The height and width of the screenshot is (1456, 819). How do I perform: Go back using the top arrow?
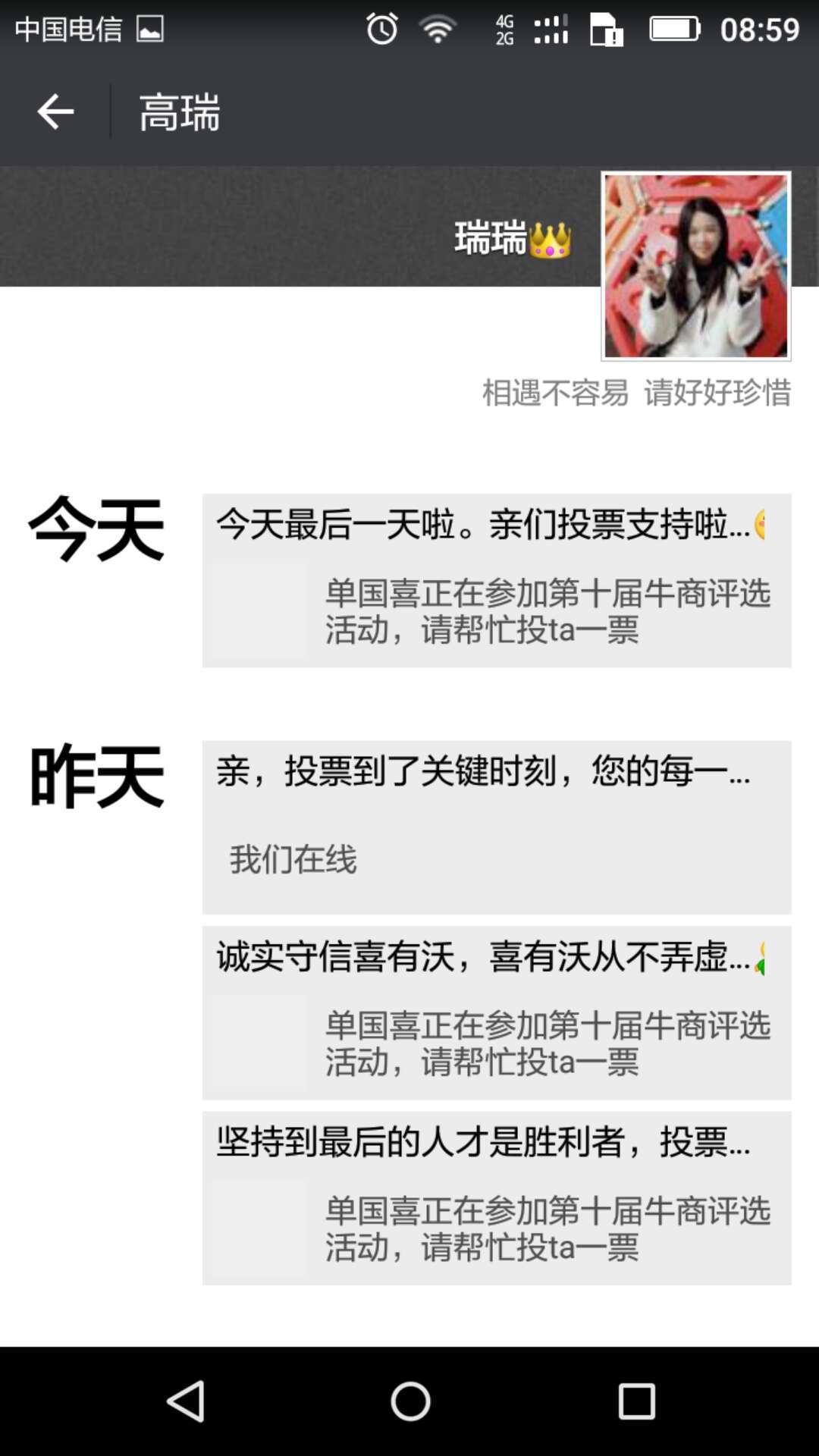[55, 111]
